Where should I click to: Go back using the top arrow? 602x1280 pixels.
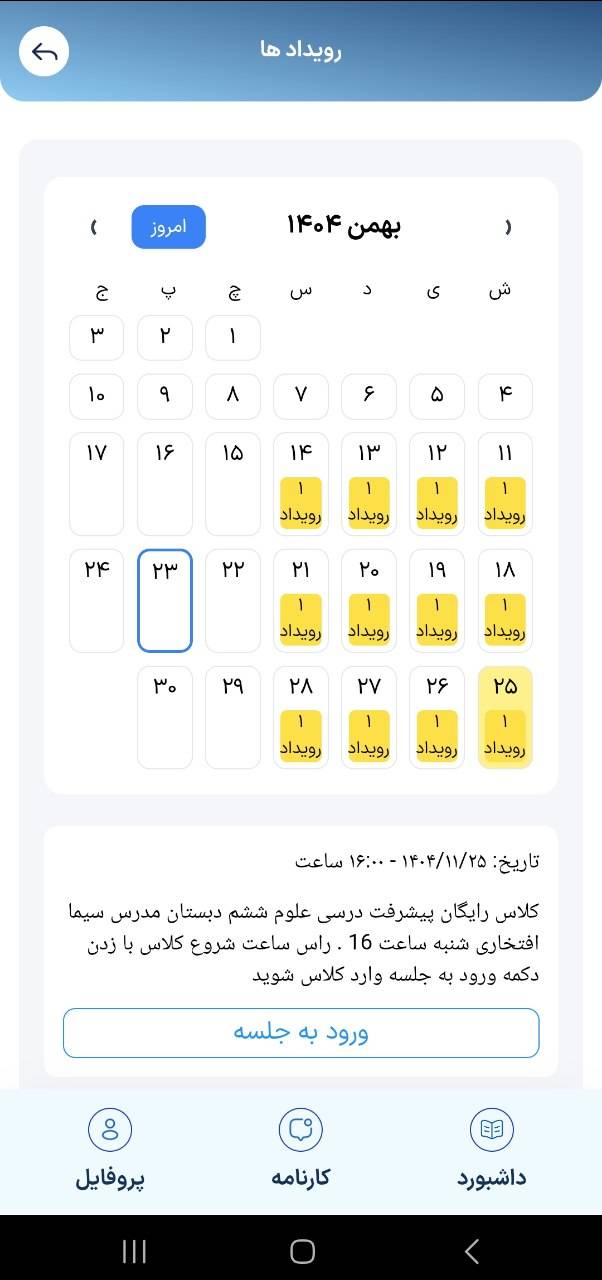pos(44,52)
